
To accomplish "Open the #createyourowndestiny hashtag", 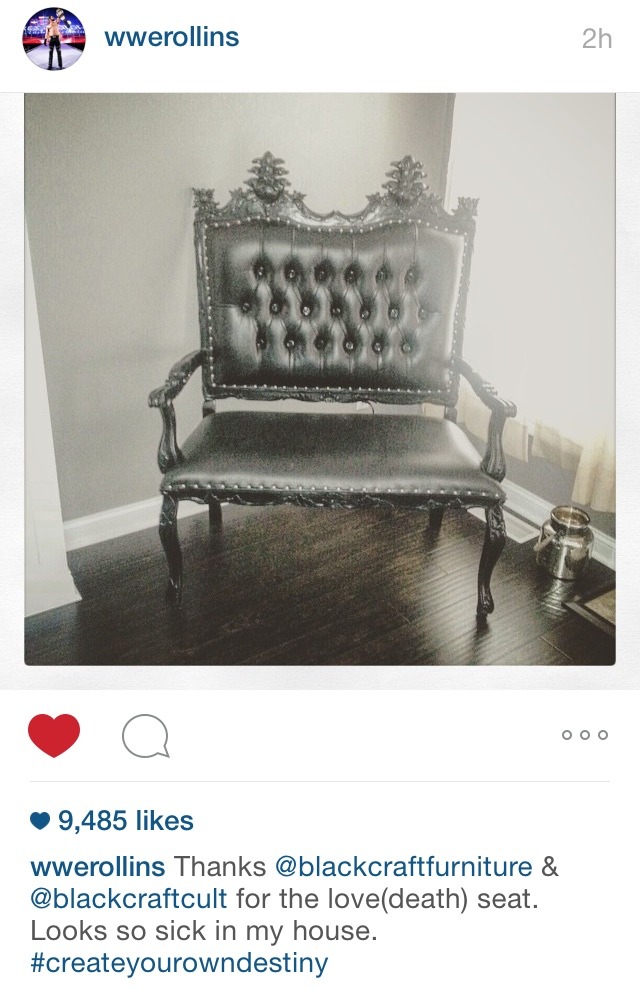I will point(179,964).
